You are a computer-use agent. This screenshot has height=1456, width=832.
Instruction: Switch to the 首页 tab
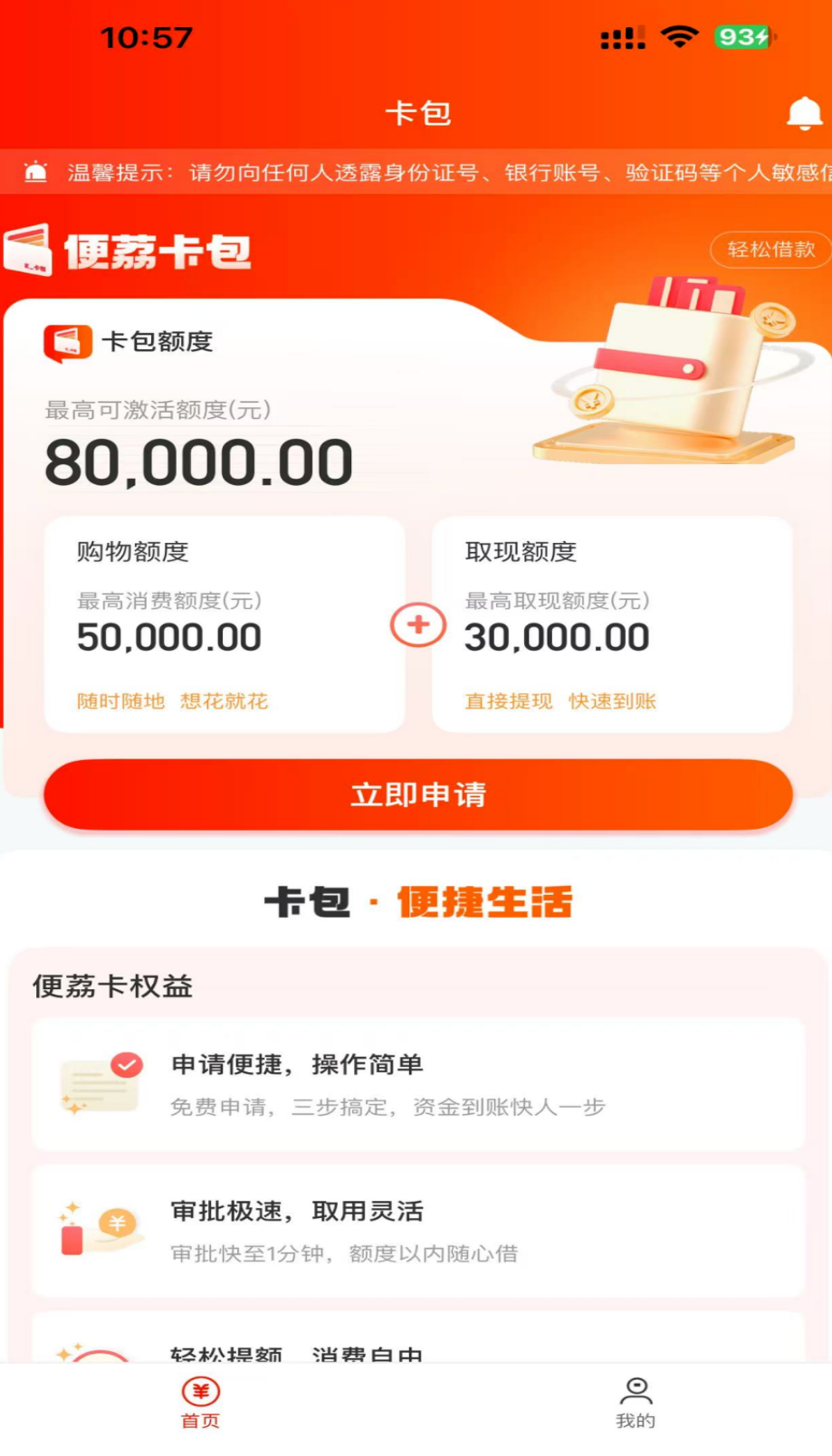pos(201,1403)
